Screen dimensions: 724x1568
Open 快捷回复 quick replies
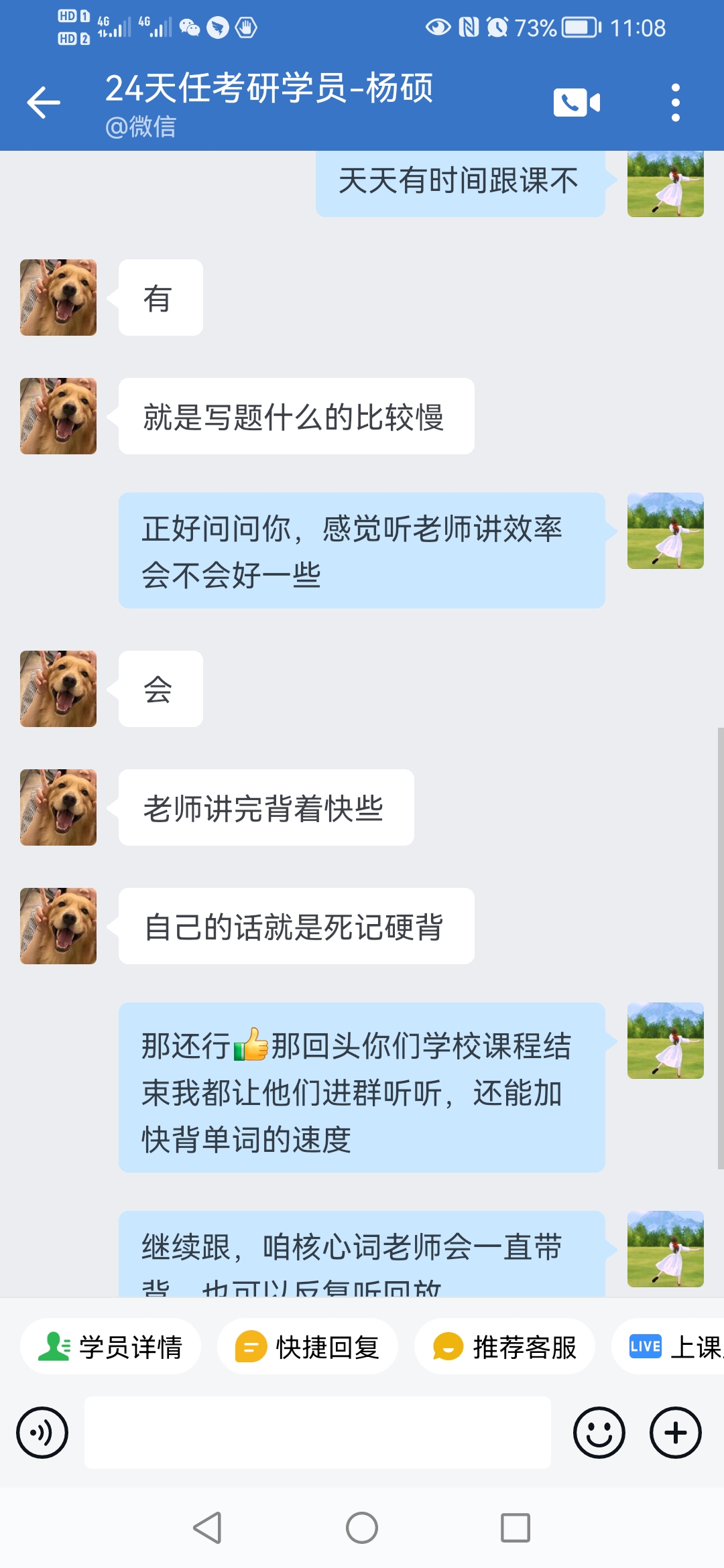[x=308, y=1346]
